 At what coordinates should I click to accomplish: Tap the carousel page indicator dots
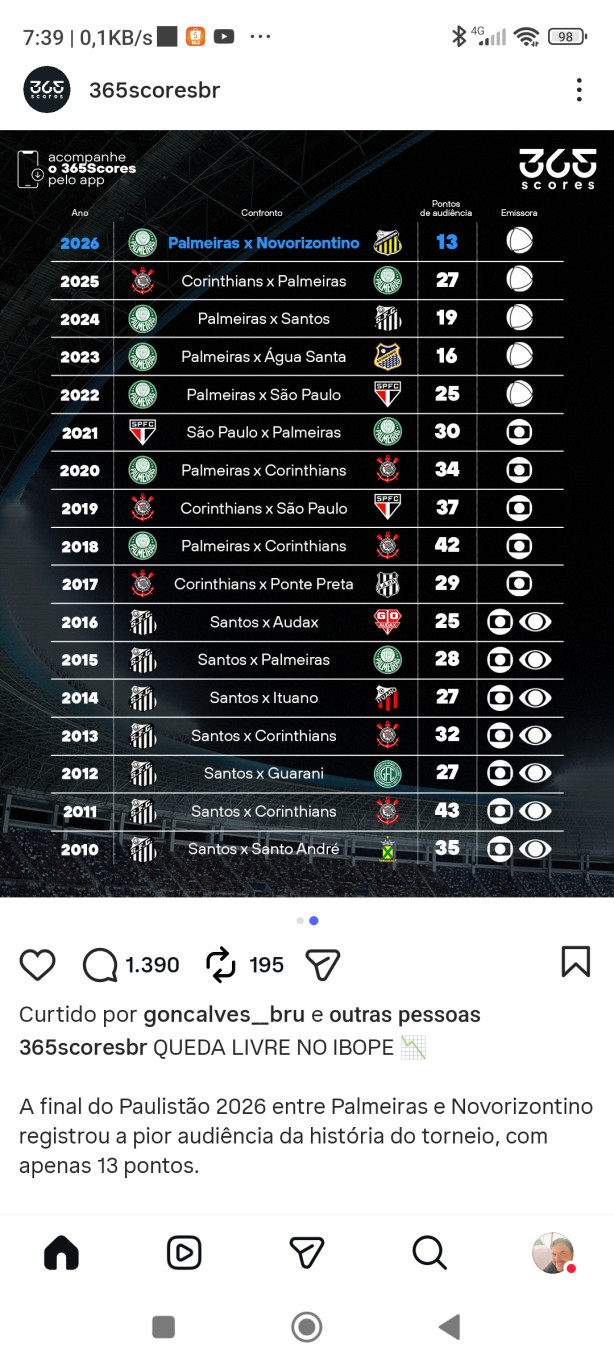[307, 920]
